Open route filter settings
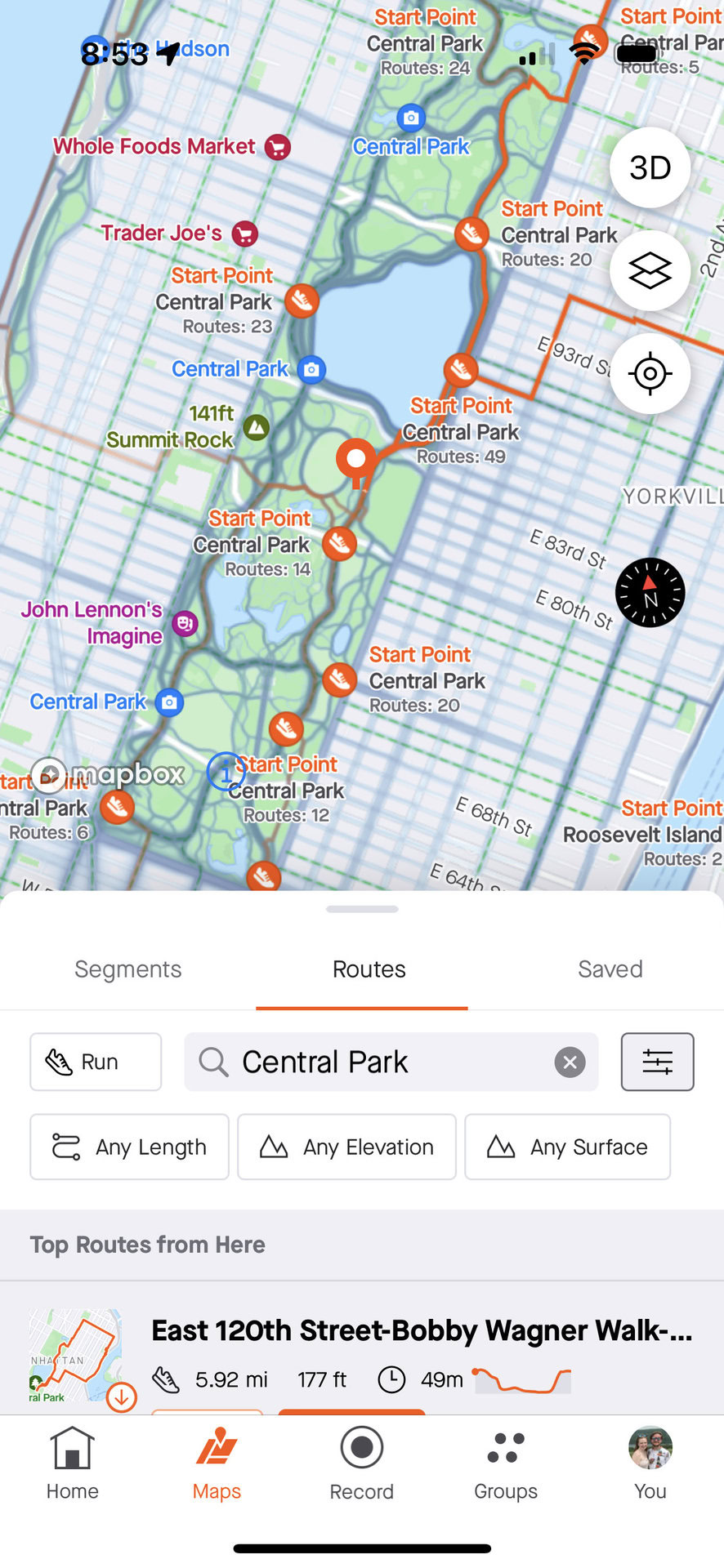 [x=657, y=1062]
